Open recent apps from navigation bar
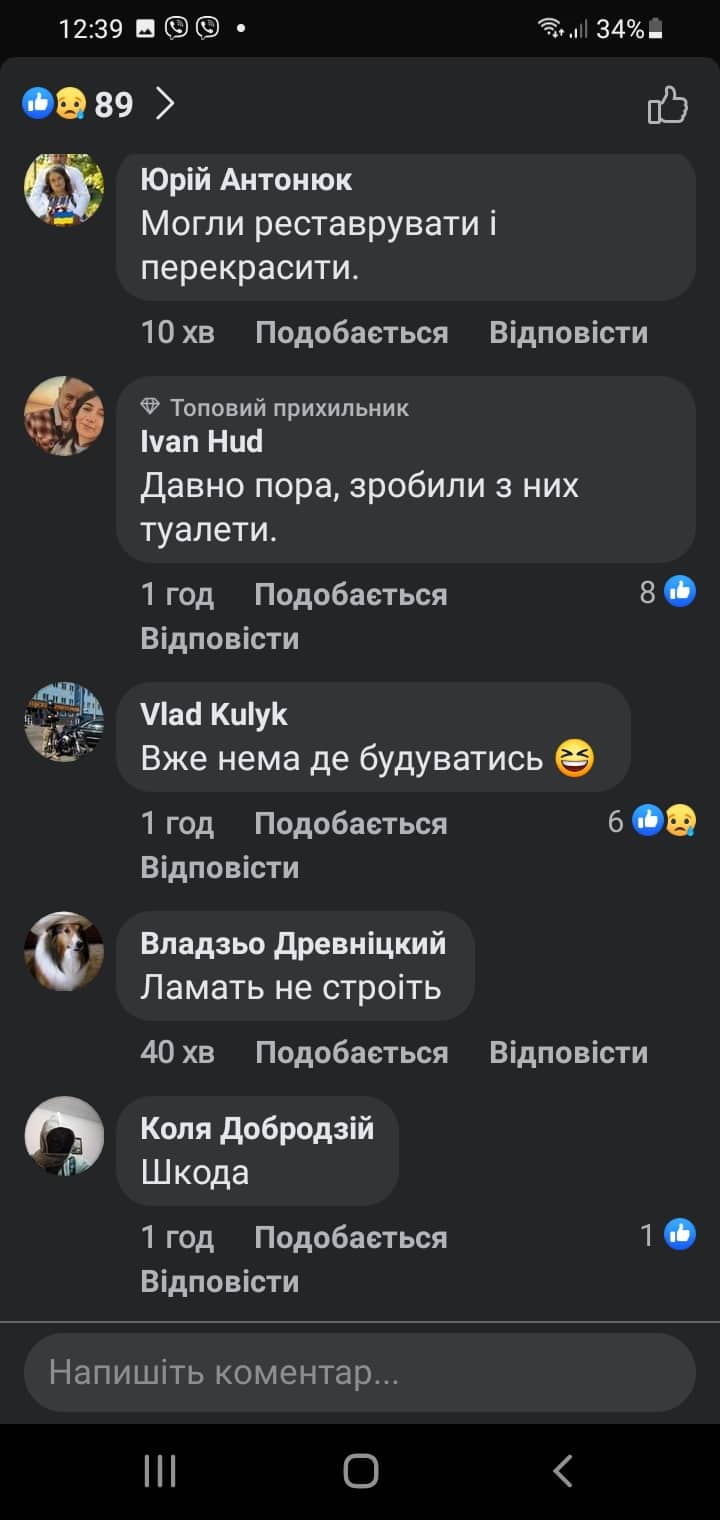Image resolution: width=720 pixels, height=1520 pixels. 160,1471
